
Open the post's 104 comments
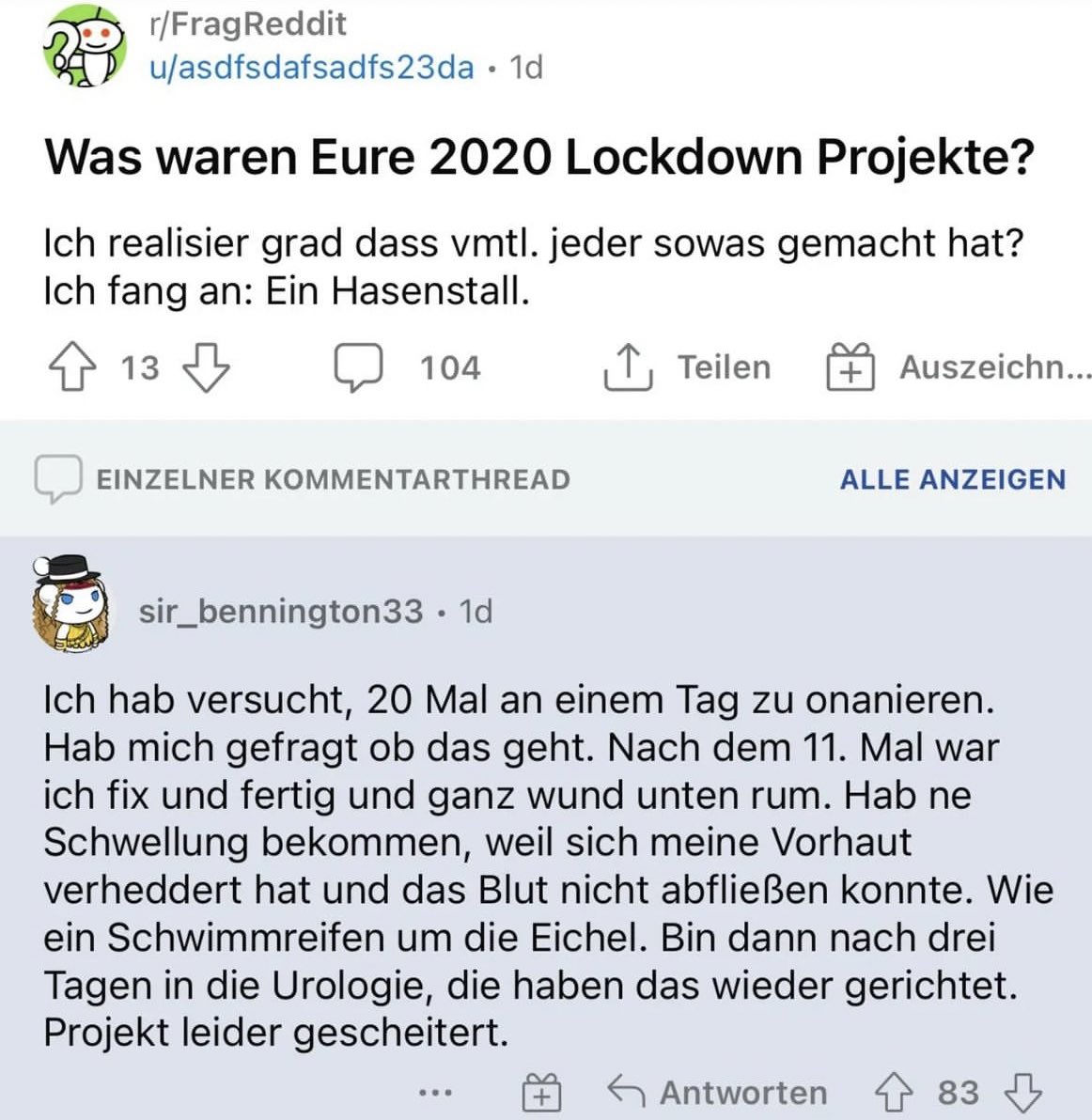(x=407, y=367)
